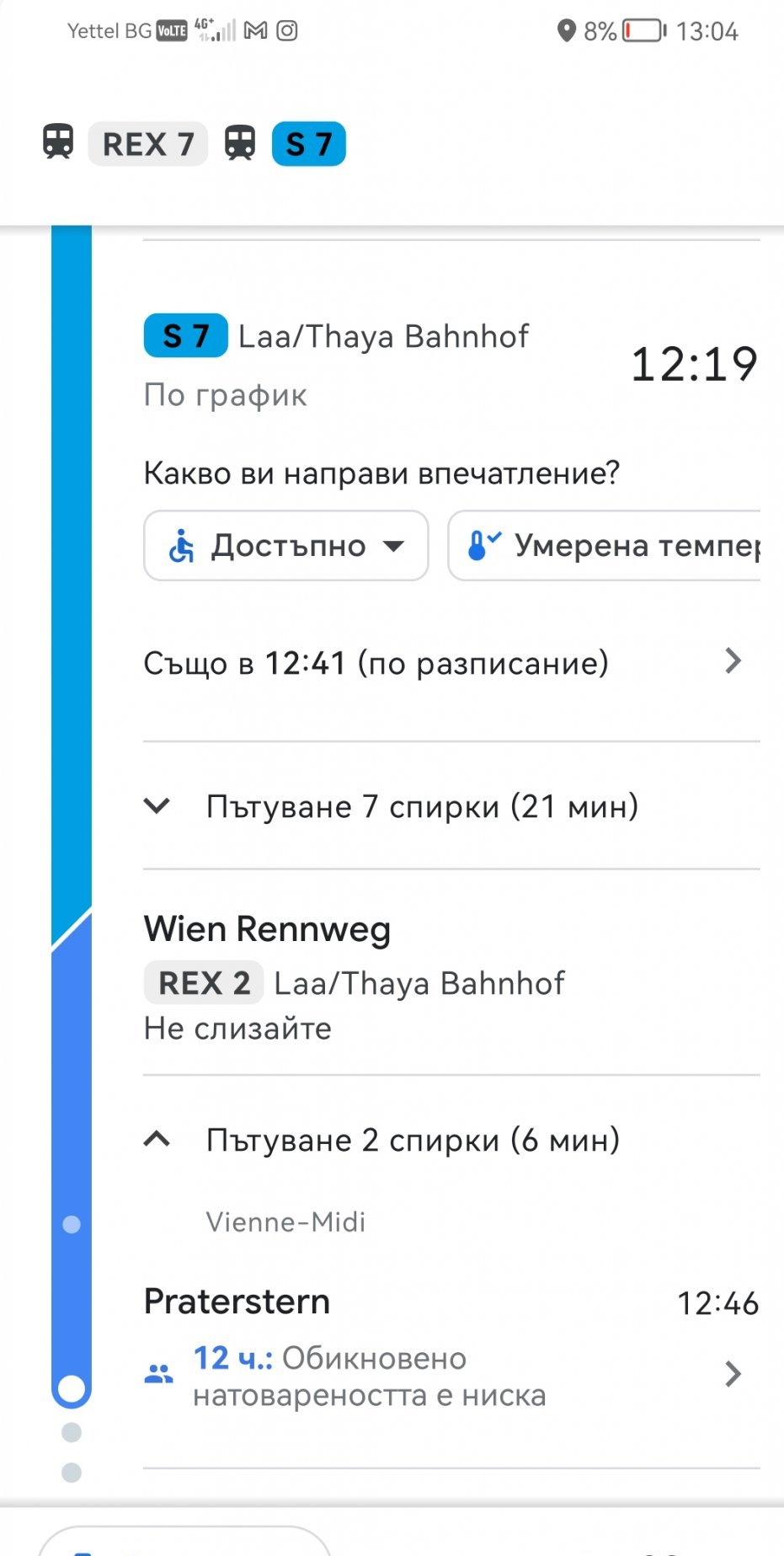Open Praterstern busyness details
The image size is (784, 1556).
(x=451, y=1376)
